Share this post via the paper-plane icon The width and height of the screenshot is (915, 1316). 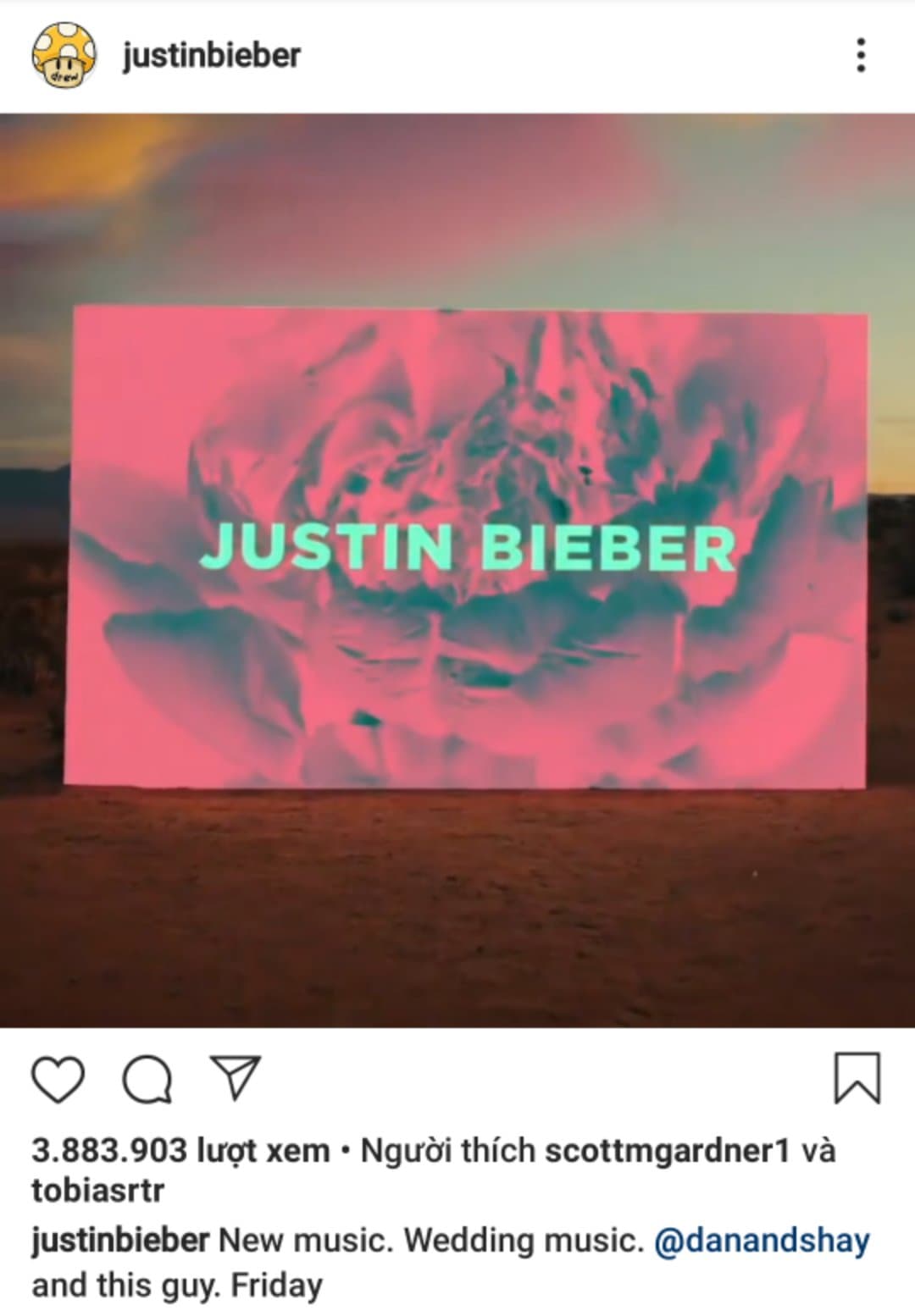[235, 1078]
